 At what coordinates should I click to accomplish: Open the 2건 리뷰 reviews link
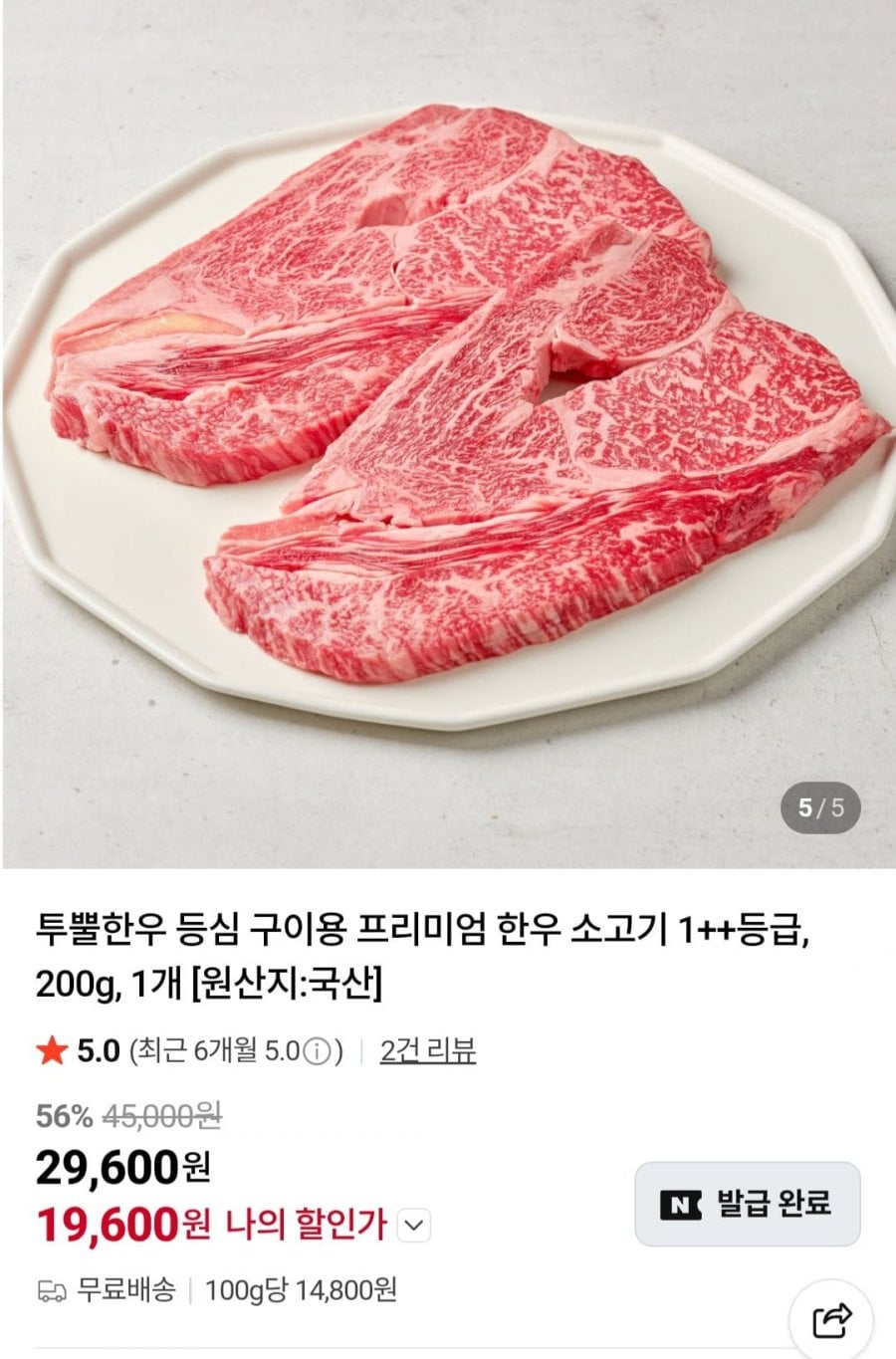[x=427, y=1050]
